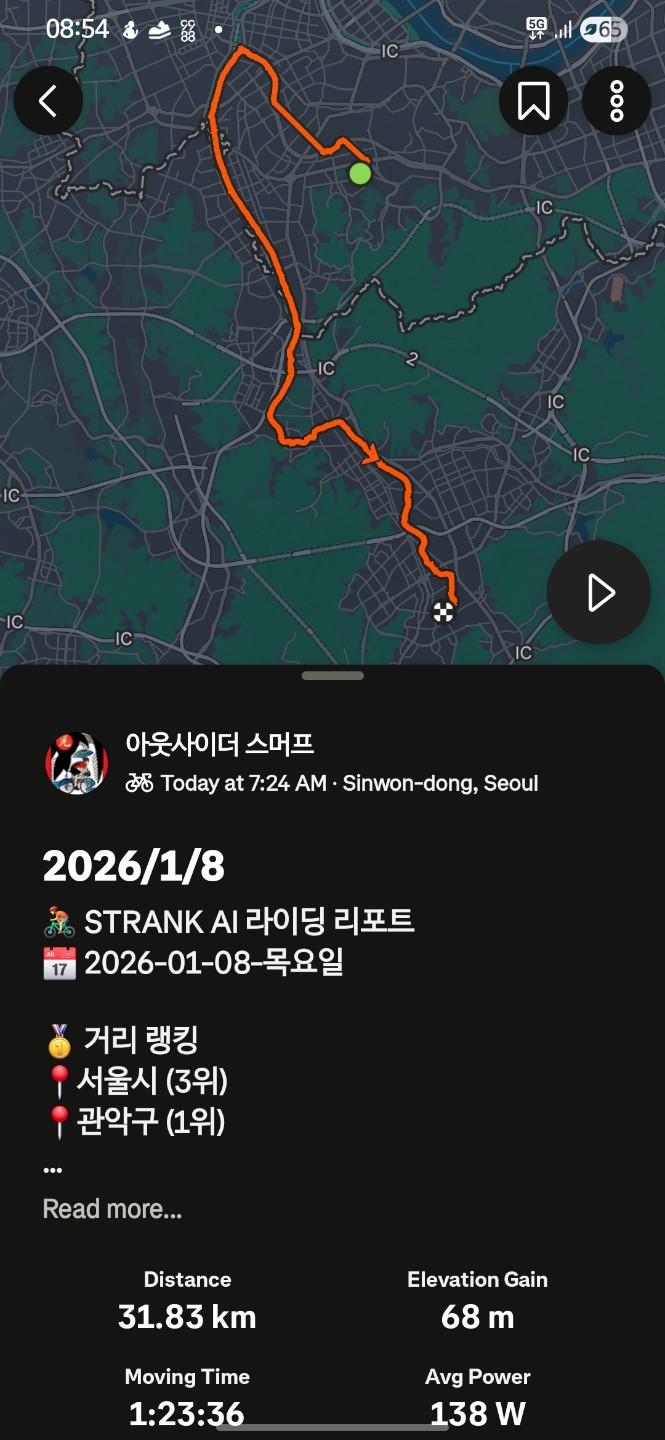Tap the sheet drag handle
This screenshot has width=665, height=1440.
point(332,676)
